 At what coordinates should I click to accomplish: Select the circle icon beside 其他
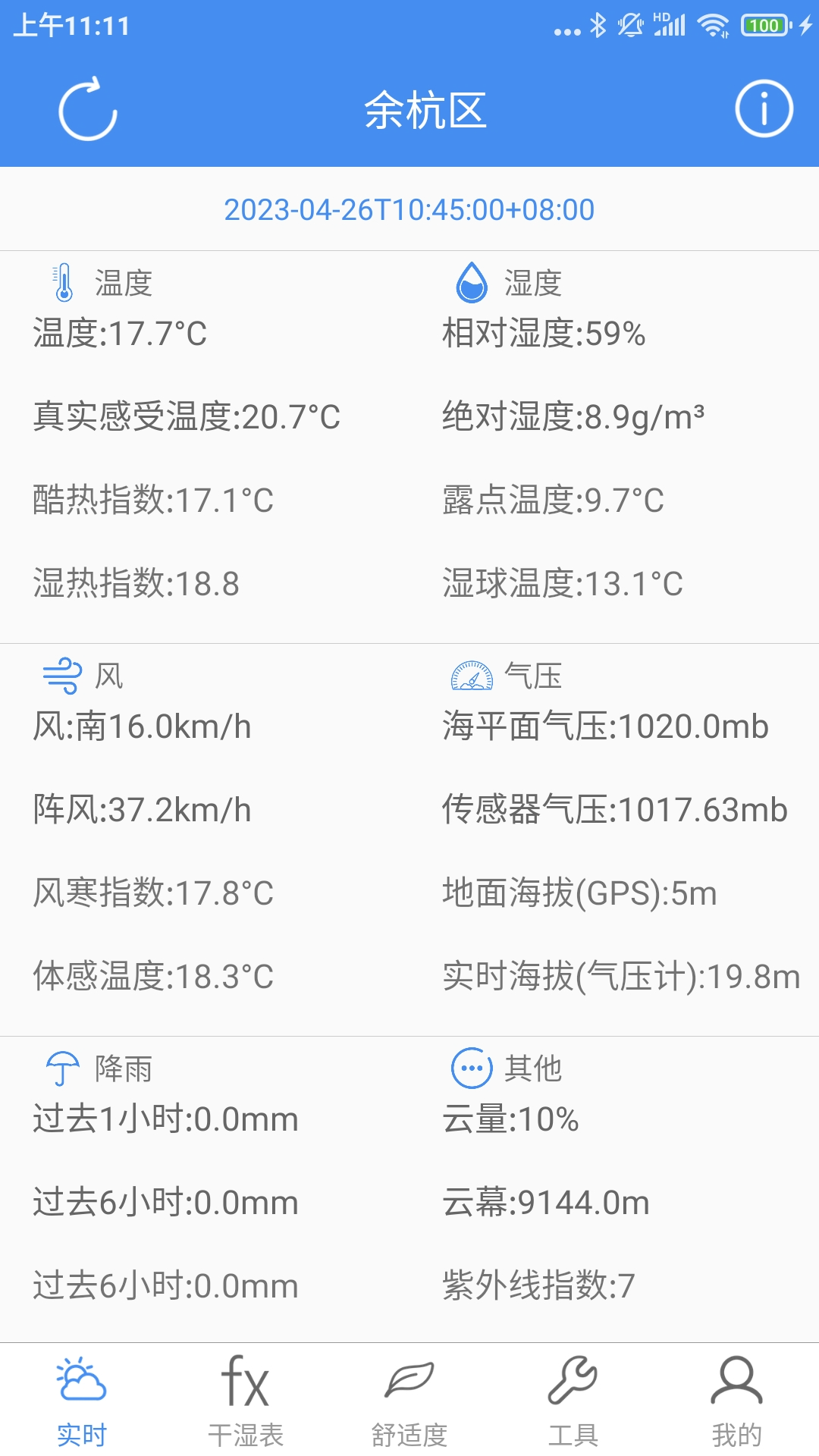pos(472,1069)
